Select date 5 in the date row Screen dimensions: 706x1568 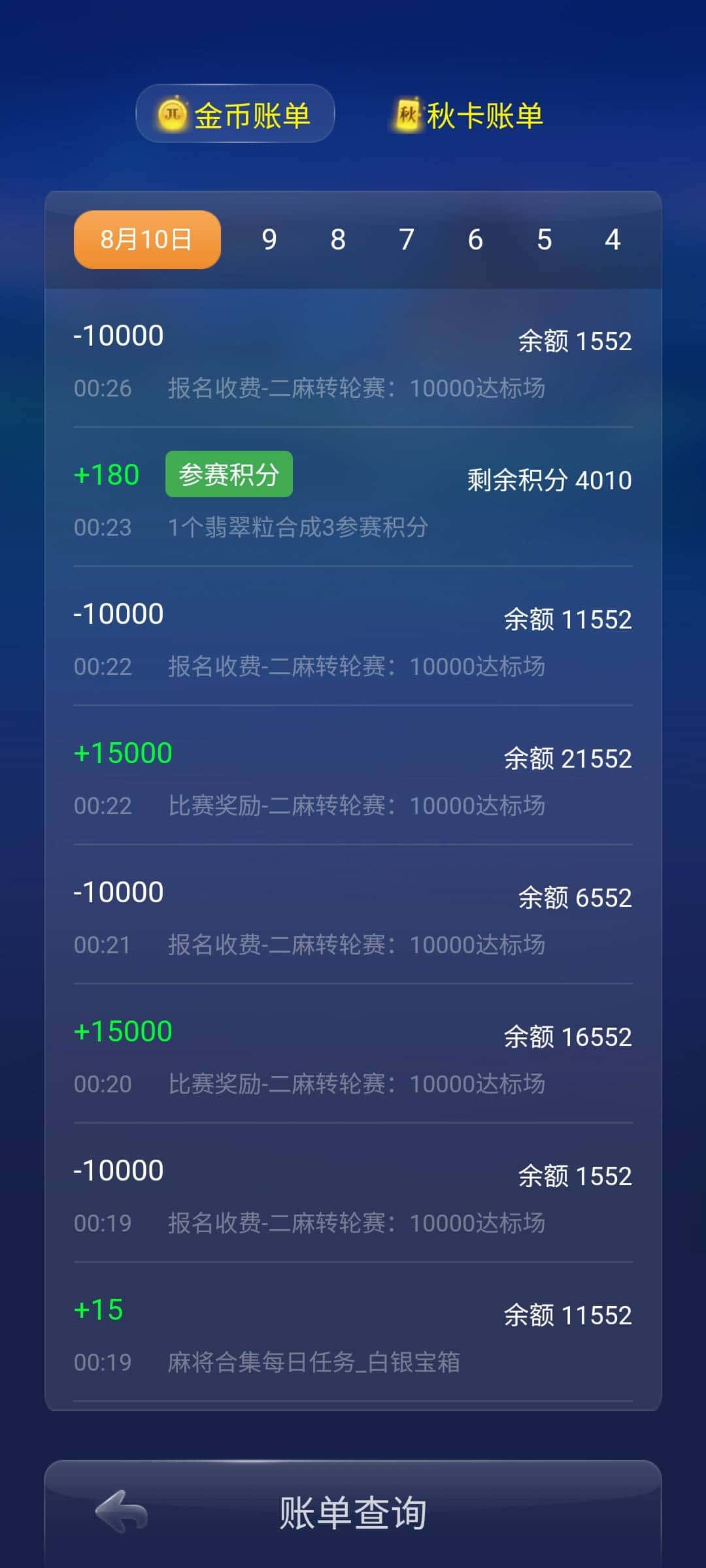(544, 240)
